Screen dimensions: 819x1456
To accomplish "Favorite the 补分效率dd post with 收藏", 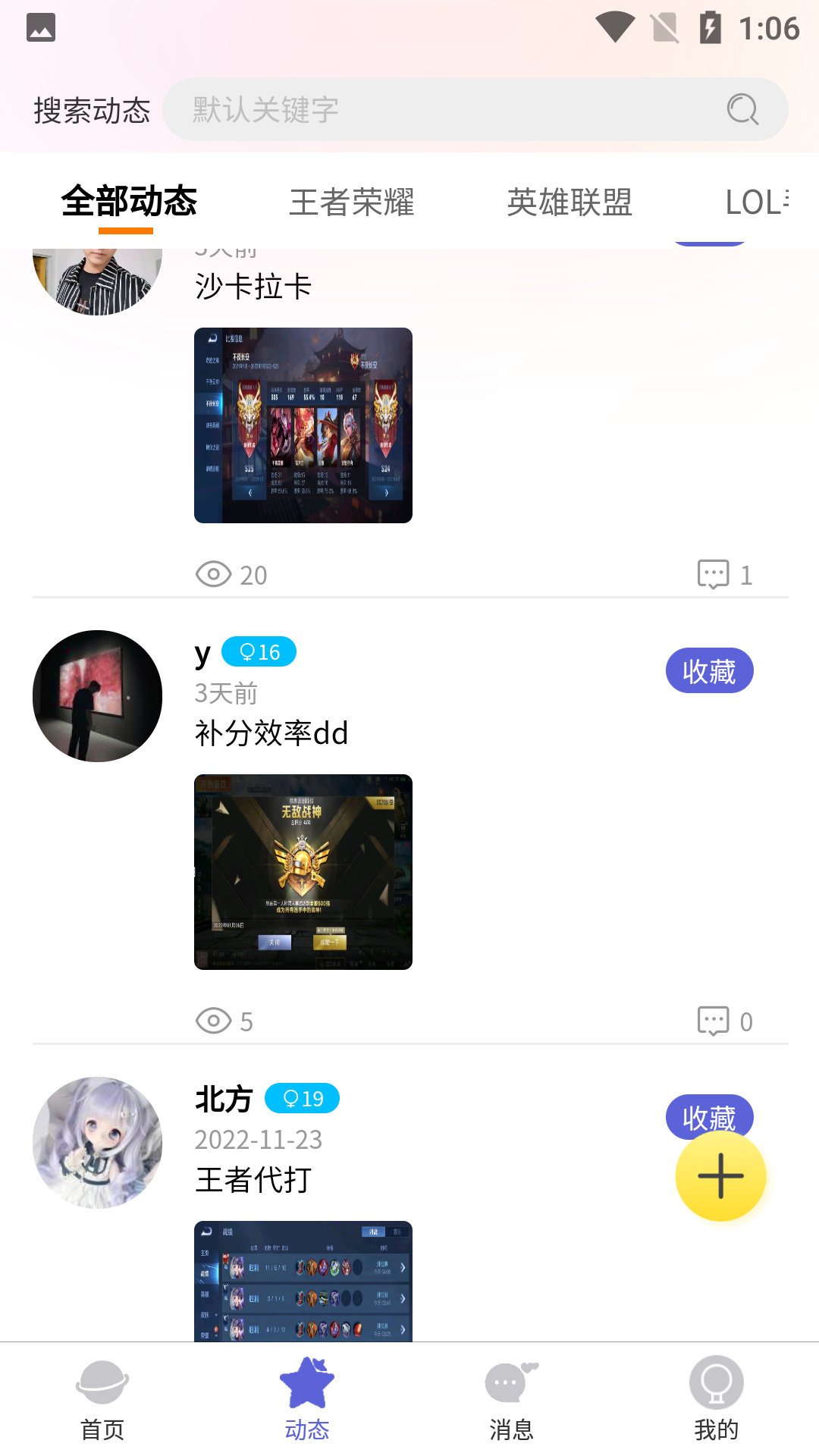I will tap(709, 671).
